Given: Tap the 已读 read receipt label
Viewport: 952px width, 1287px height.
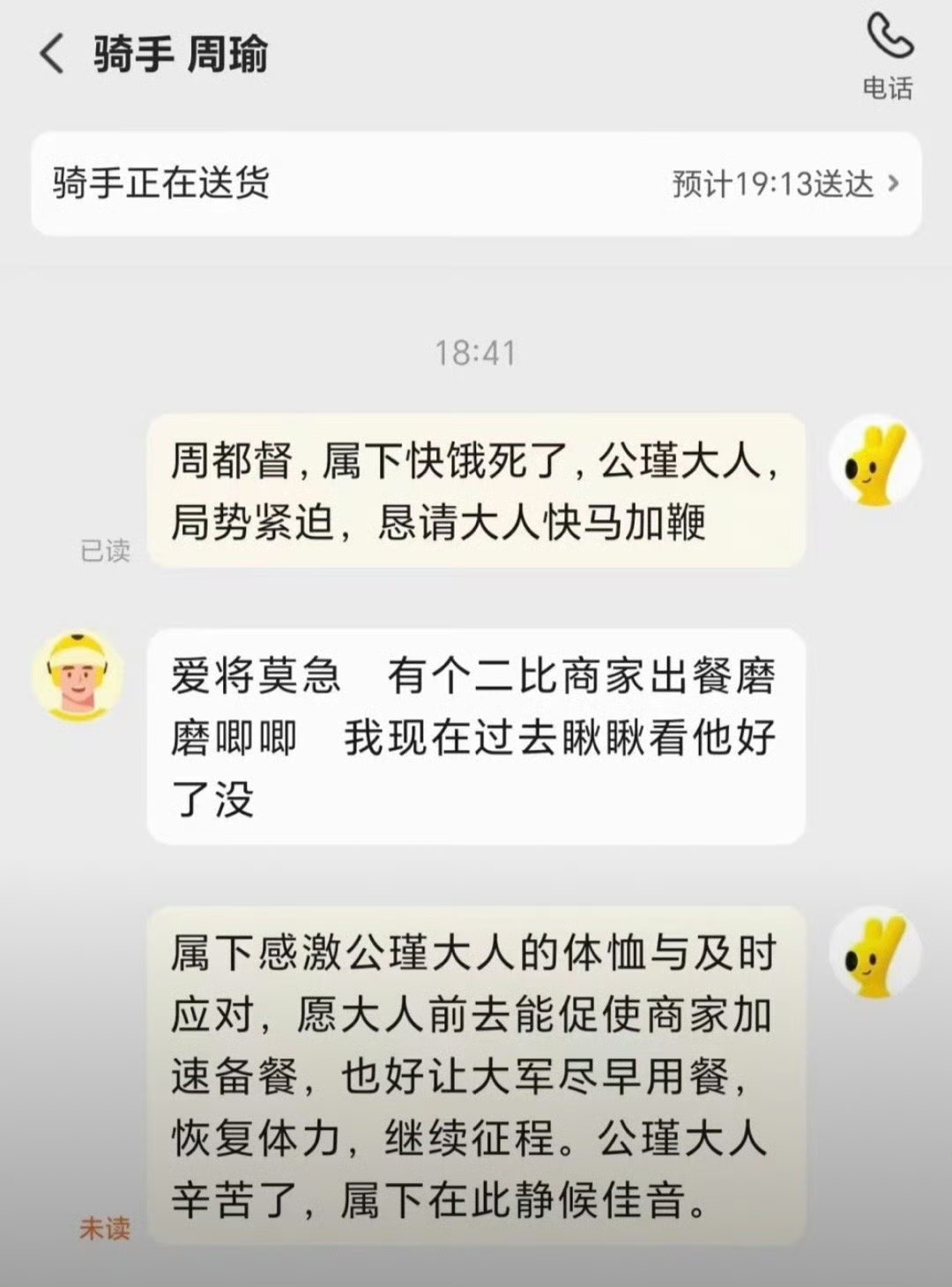Looking at the screenshot, I should coord(103,551).
